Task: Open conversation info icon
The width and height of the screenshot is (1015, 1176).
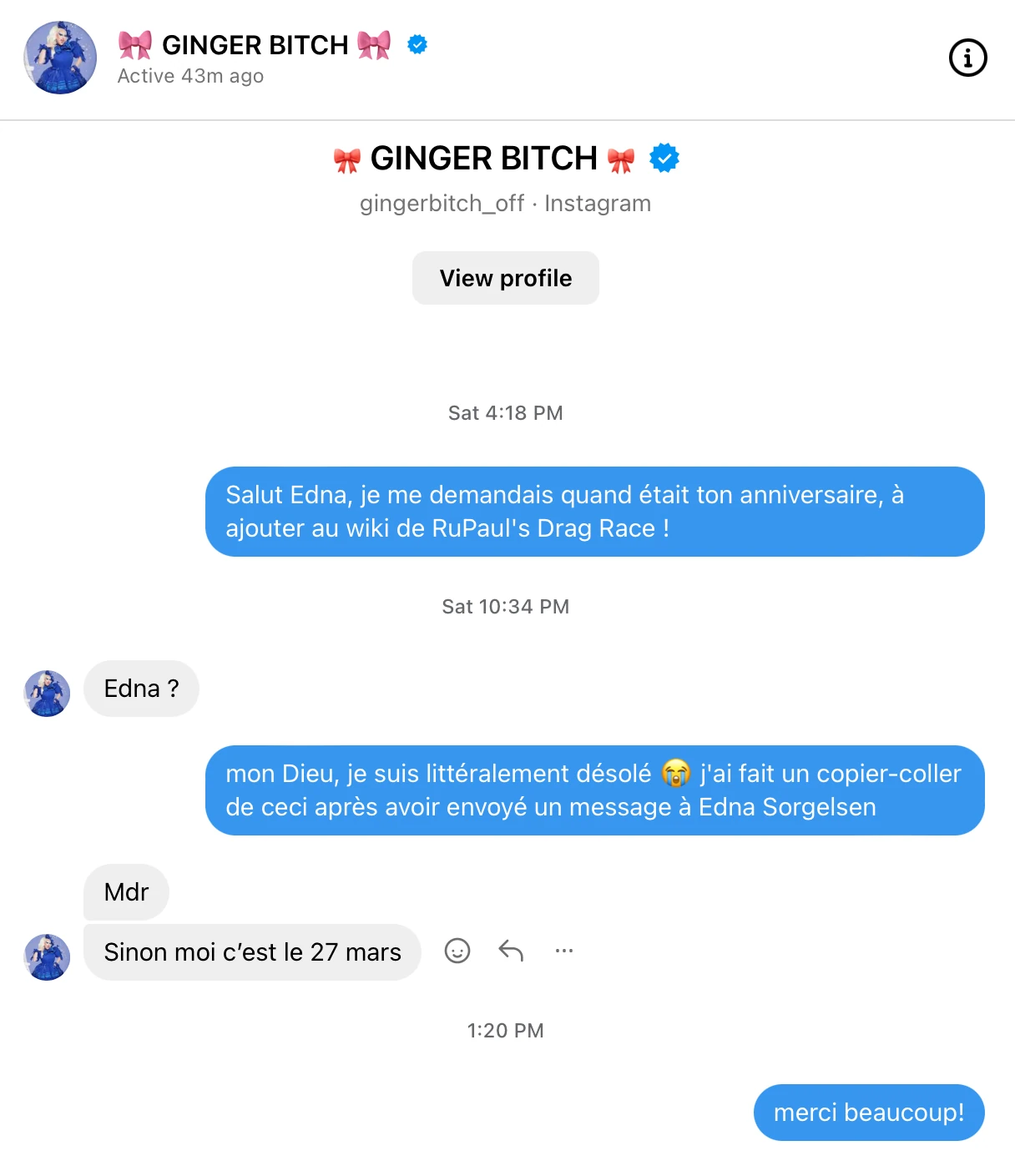Action: pos(967,58)
